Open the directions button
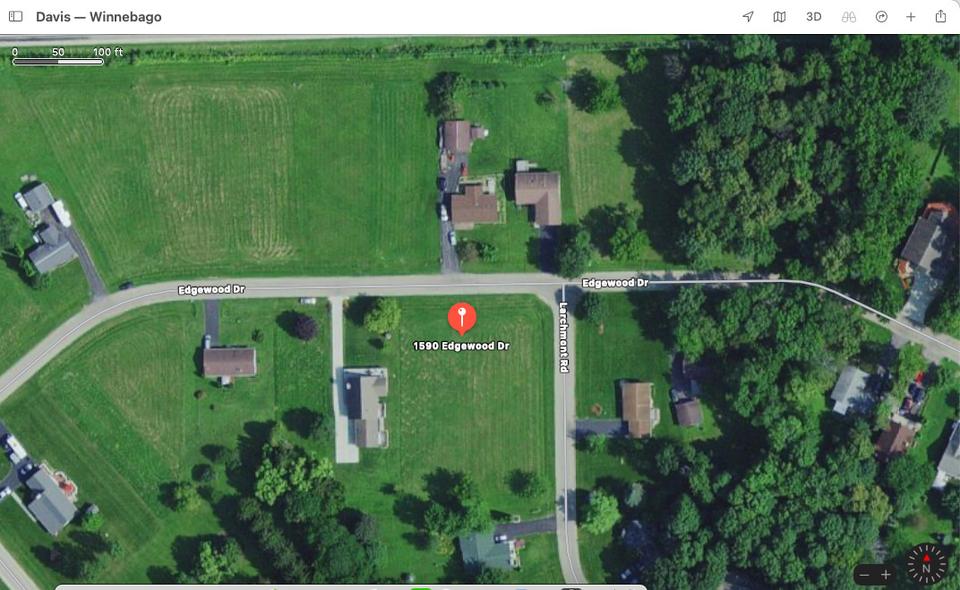The height and width of the screenshot is (590, 960). (882, 17)
